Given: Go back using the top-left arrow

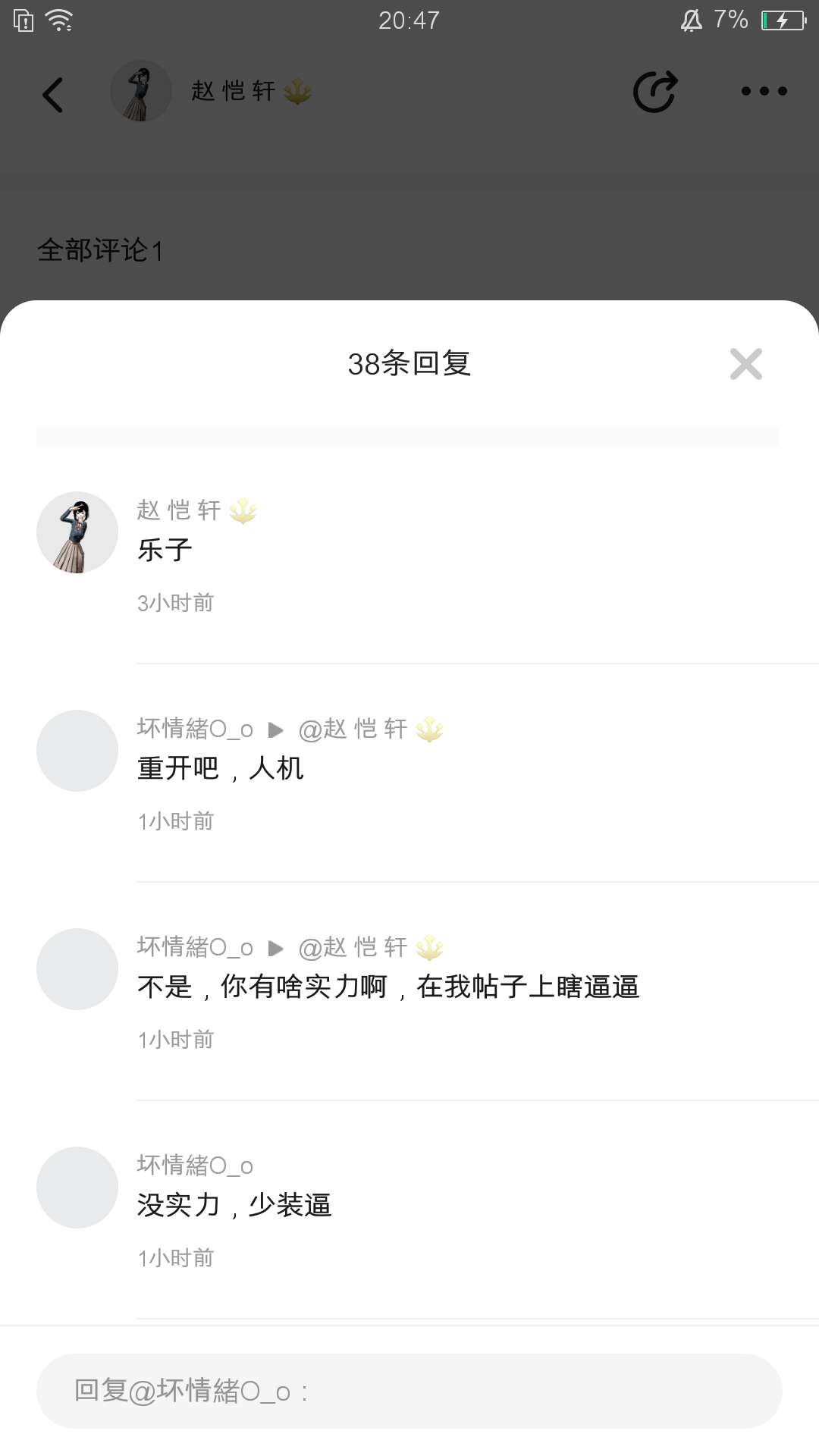Looking at the screenshot, I should (x=53, y=95).
